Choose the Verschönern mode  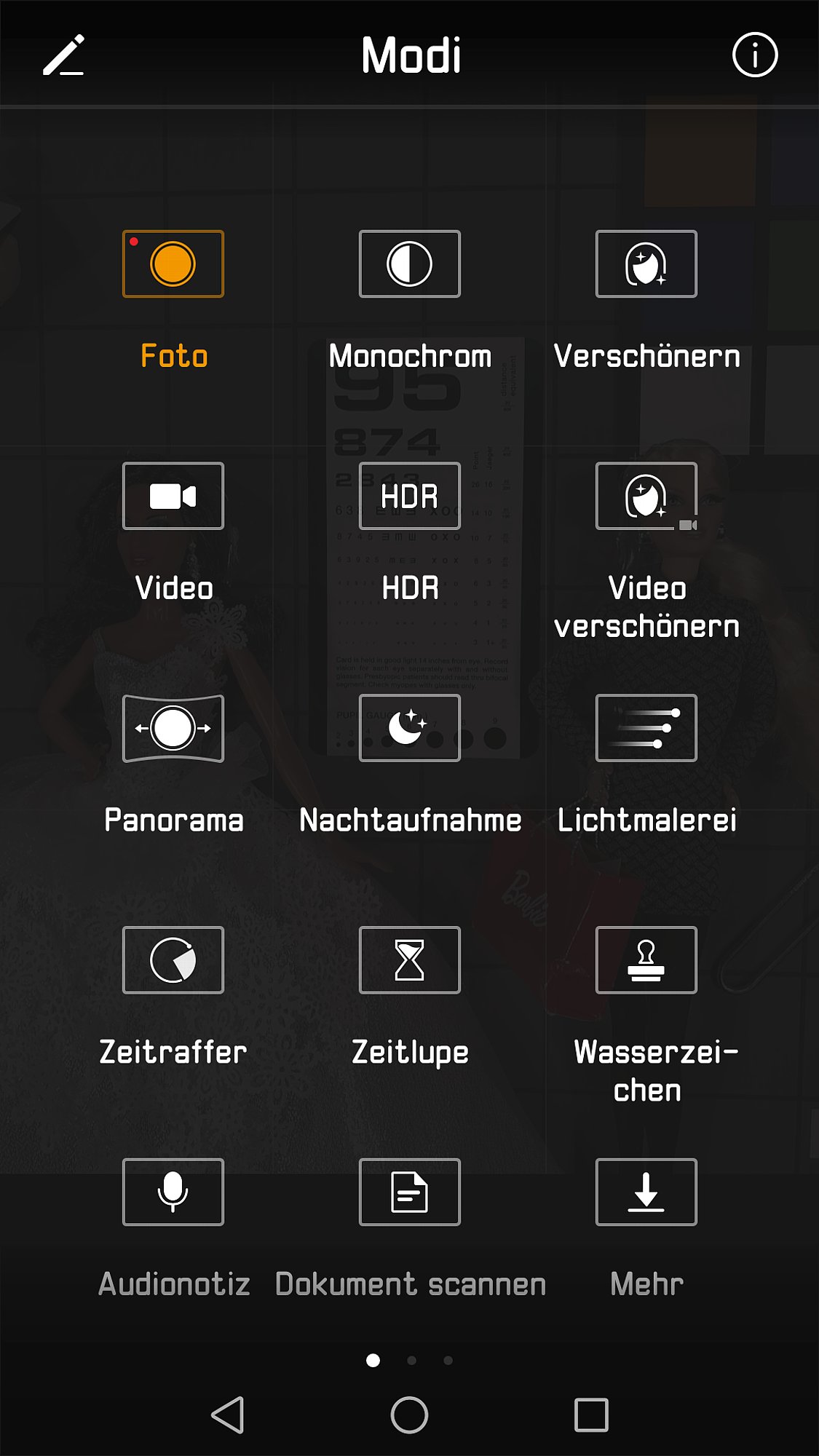(646, 264)
